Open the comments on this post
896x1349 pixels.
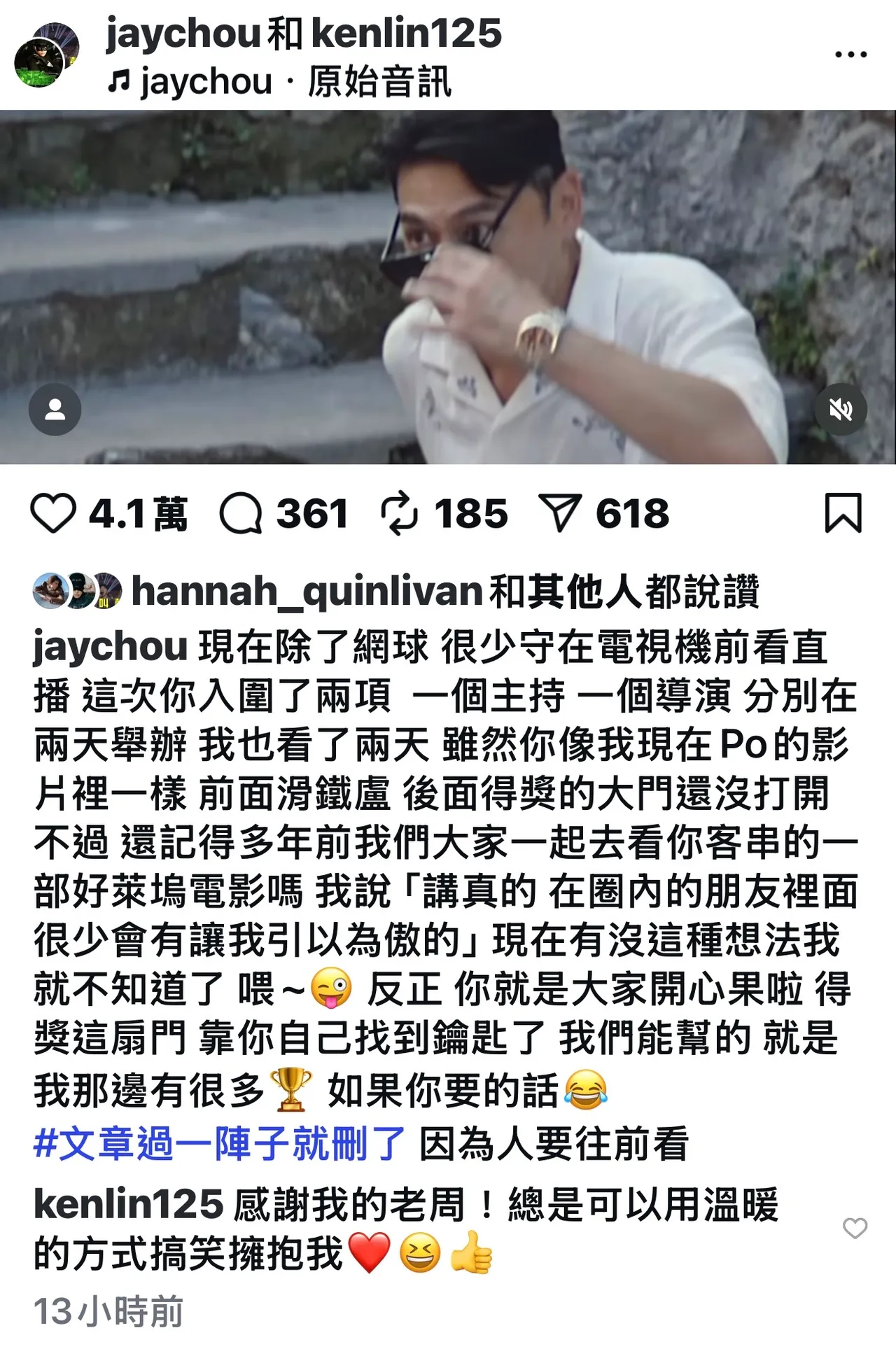click(241, 514)
